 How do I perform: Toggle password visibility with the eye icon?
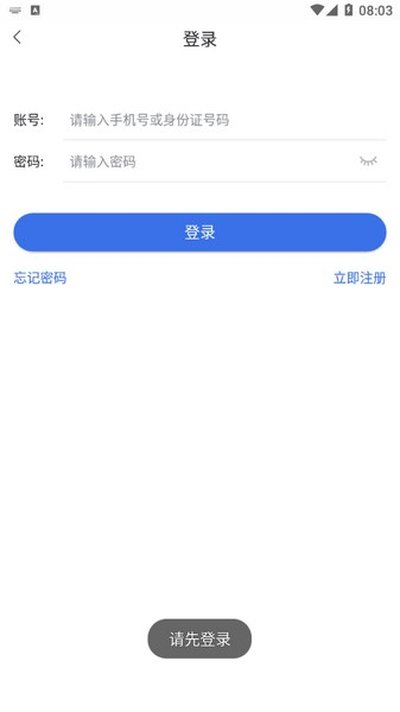(368, 161)
